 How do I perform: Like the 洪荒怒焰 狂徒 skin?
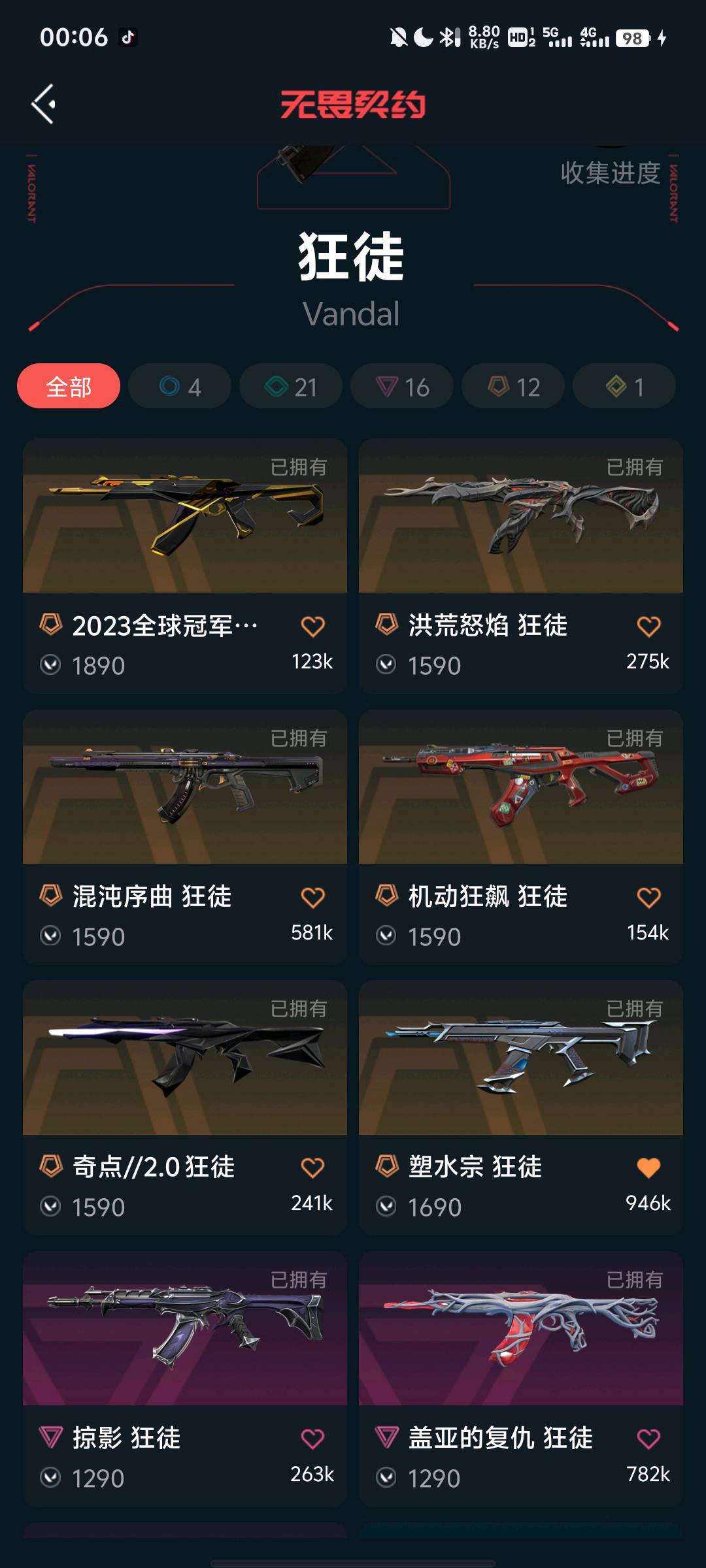point(648,626)
